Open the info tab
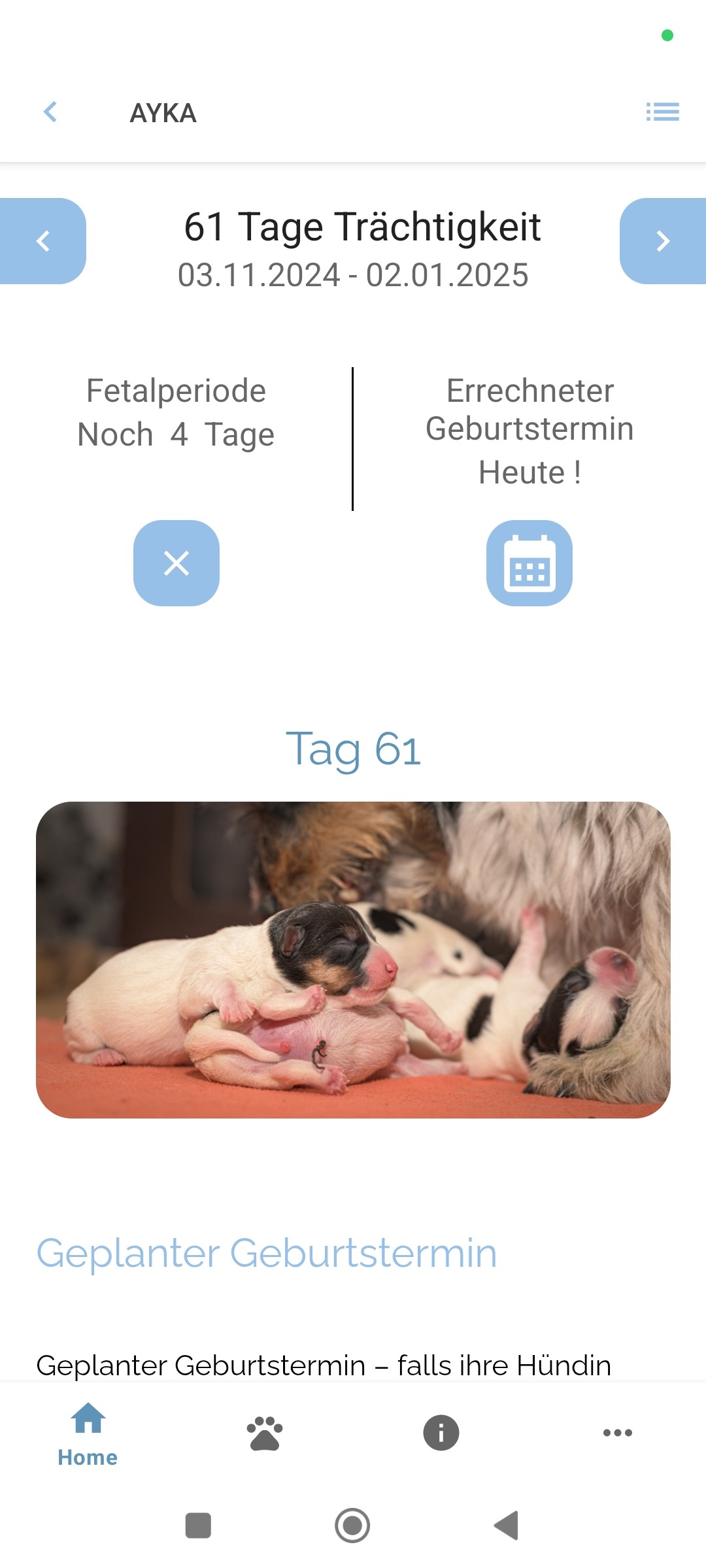This screenshot has height=1568, width=706. (441, 1433)
